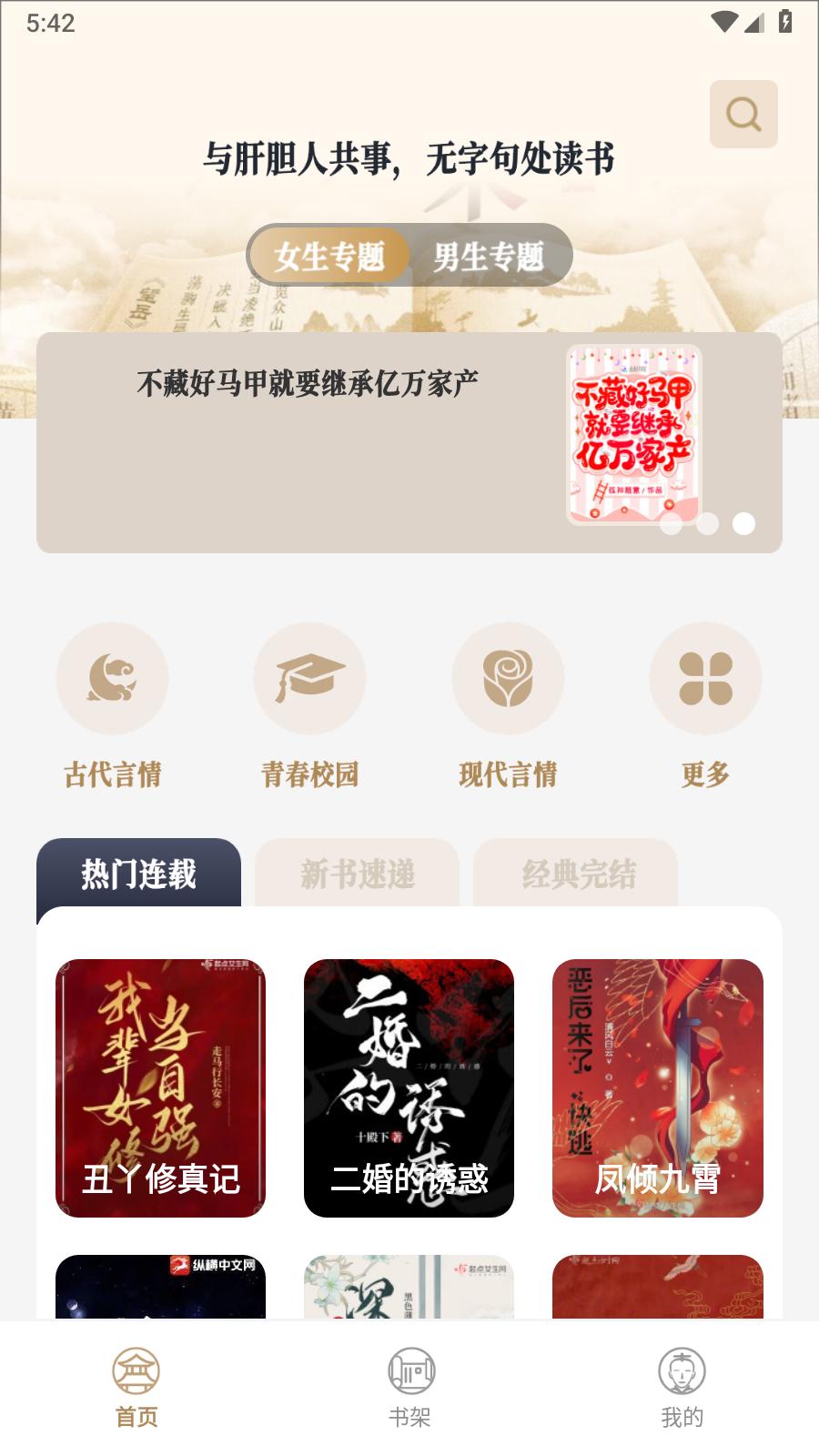
Task: Open the 首页 home icon
Action: (136, 1368)
